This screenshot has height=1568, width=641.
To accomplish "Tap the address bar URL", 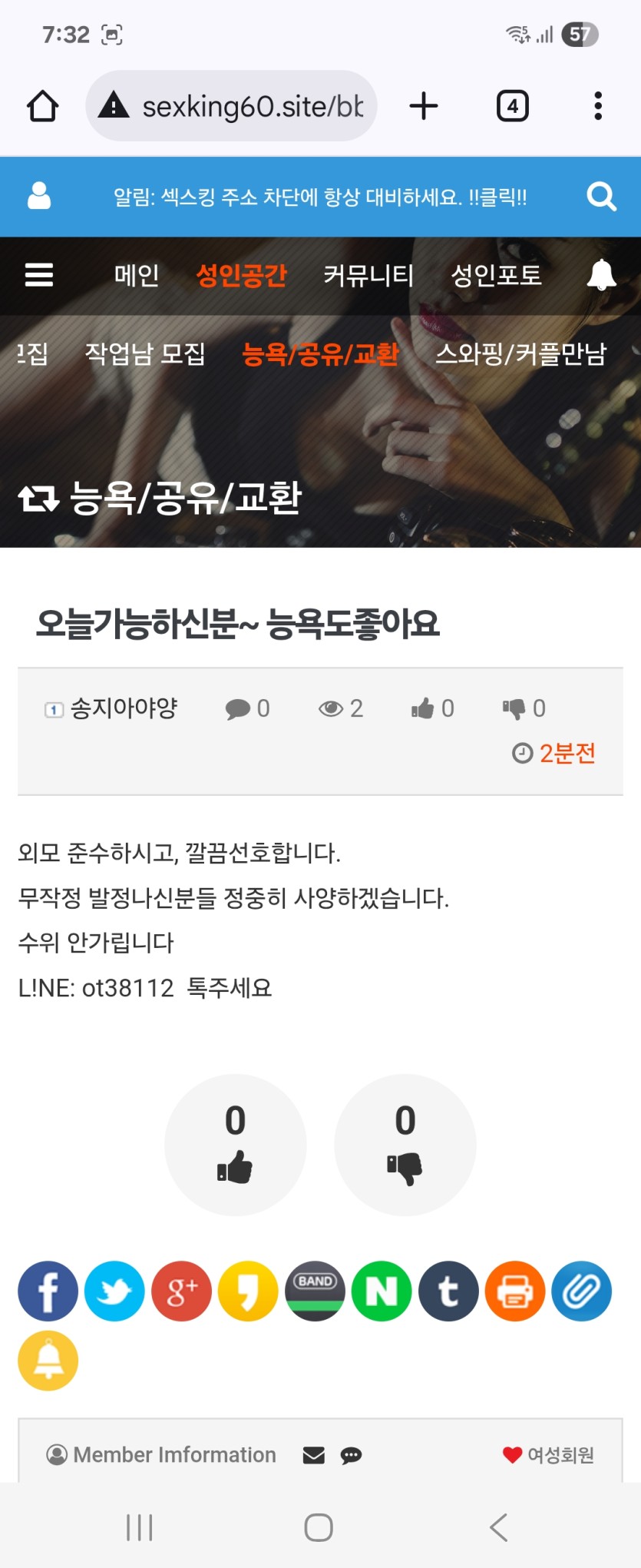I will (252, 106).
